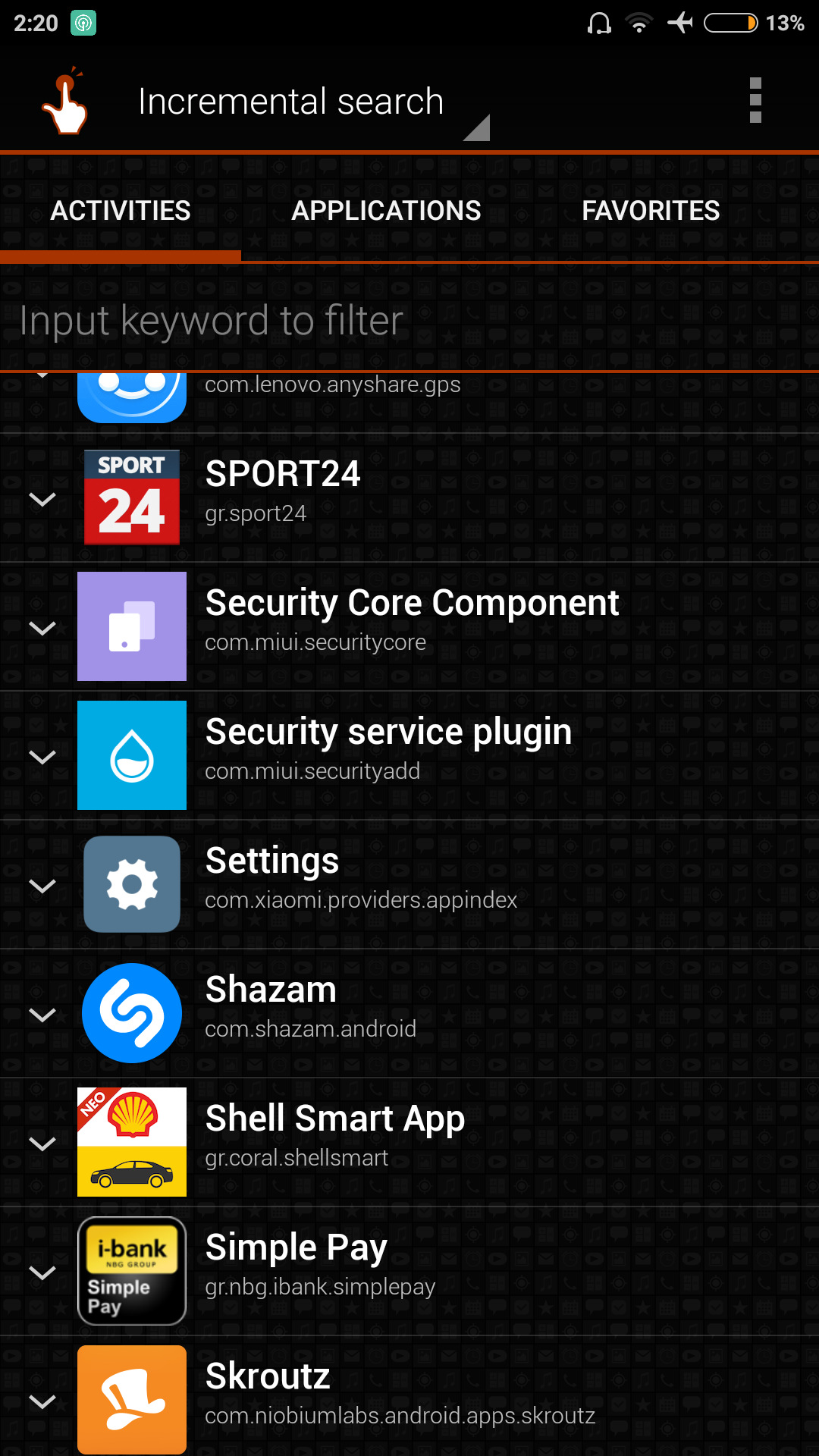Expand the Shazam chevron
The height and width of the screenshot is (1456, 819).
coord(42,1015)
